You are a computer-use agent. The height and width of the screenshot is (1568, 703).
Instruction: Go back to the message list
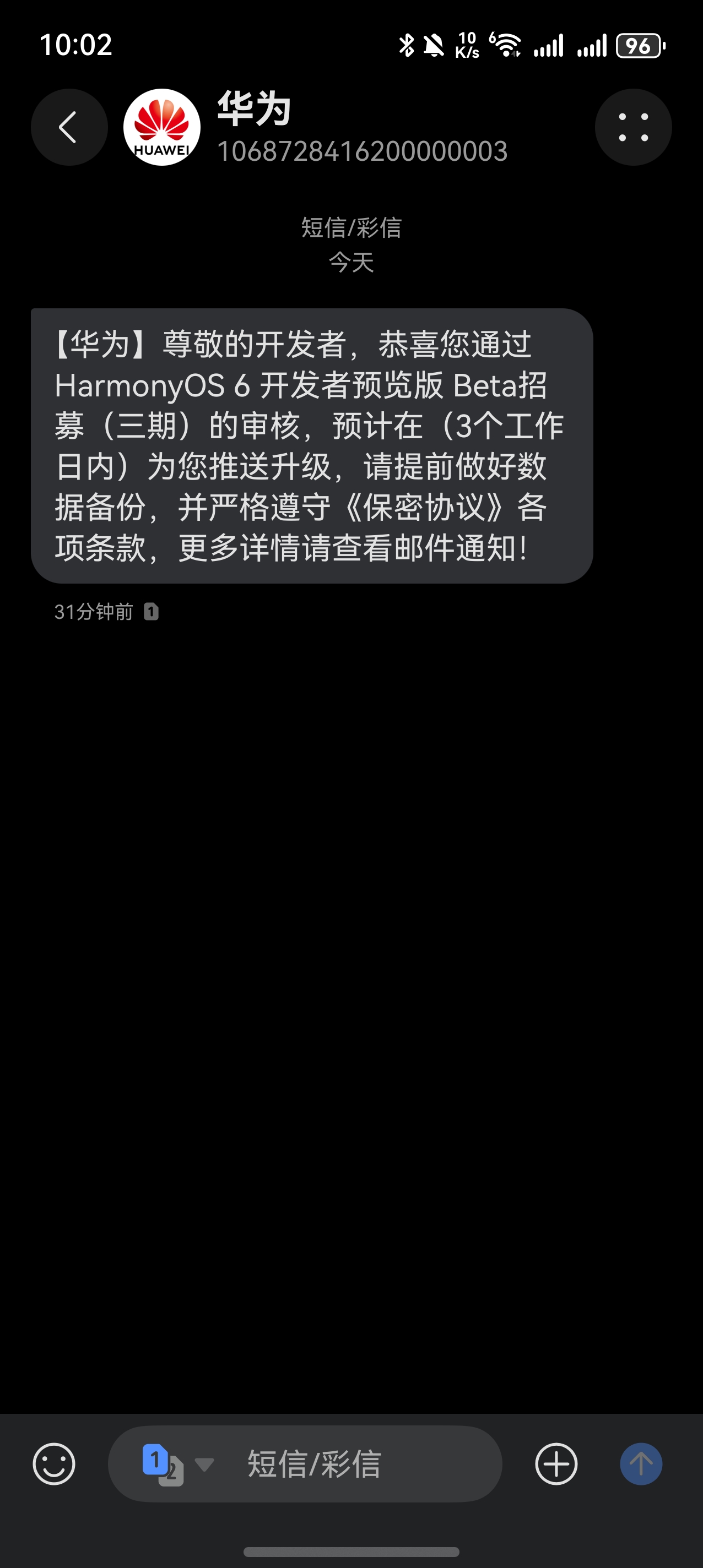(69, 127)
